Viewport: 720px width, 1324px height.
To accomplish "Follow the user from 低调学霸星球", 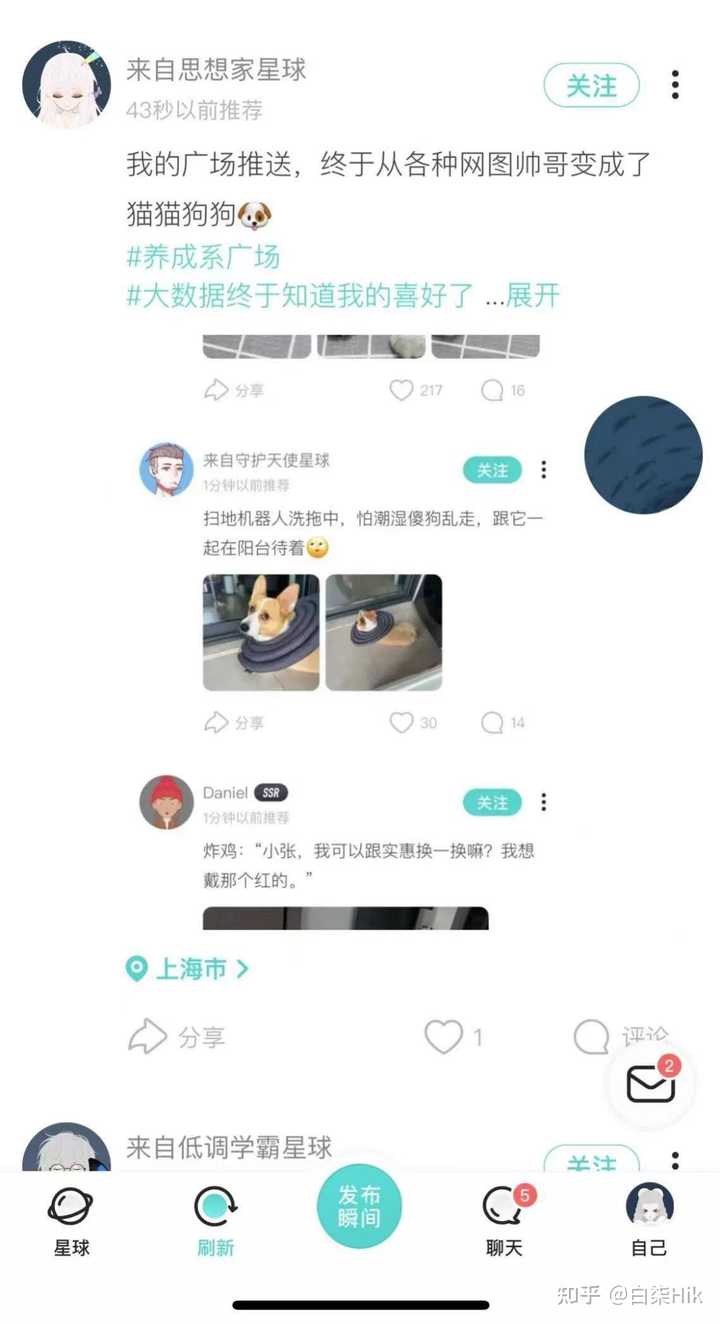I will (x=591, y=1160).
